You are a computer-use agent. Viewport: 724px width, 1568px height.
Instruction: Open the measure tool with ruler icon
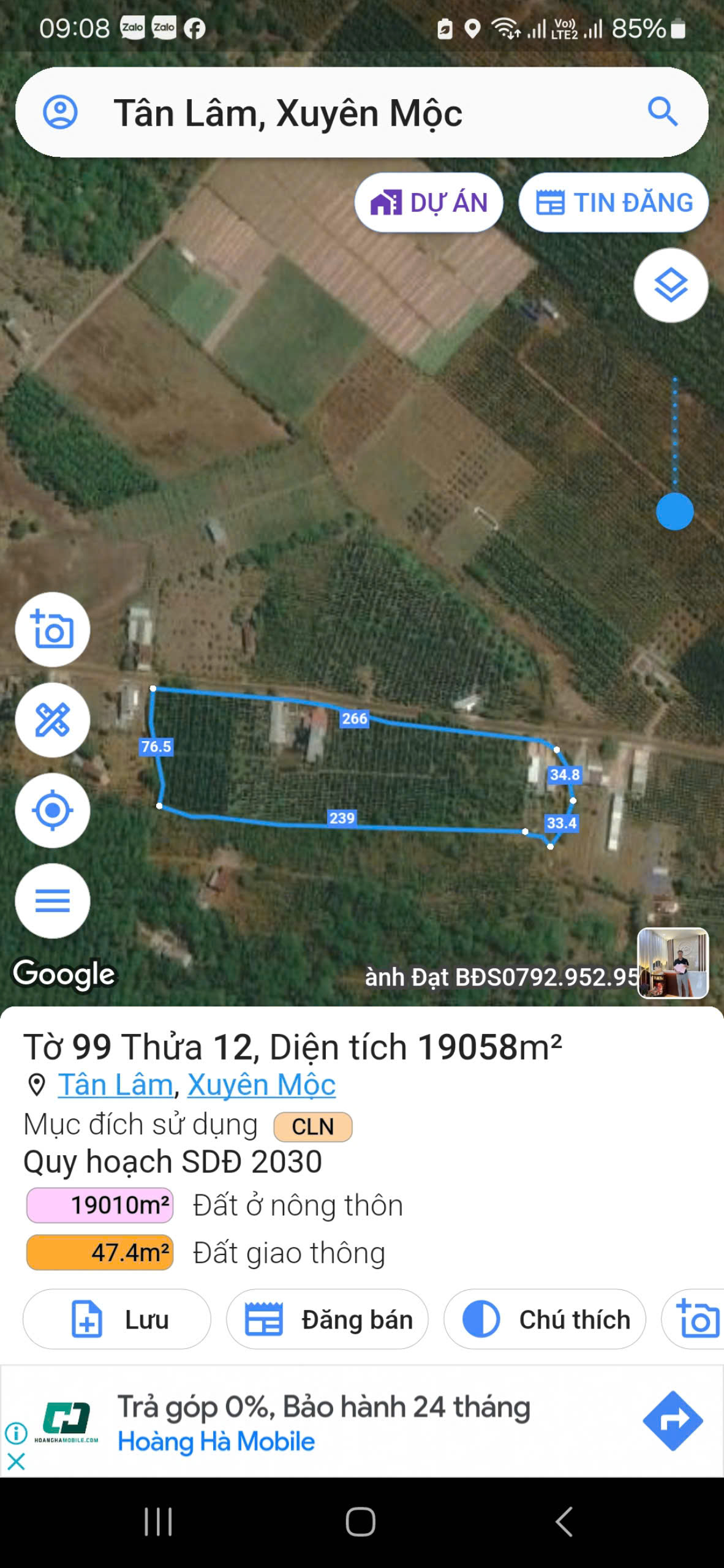click(x=53, y=720)
